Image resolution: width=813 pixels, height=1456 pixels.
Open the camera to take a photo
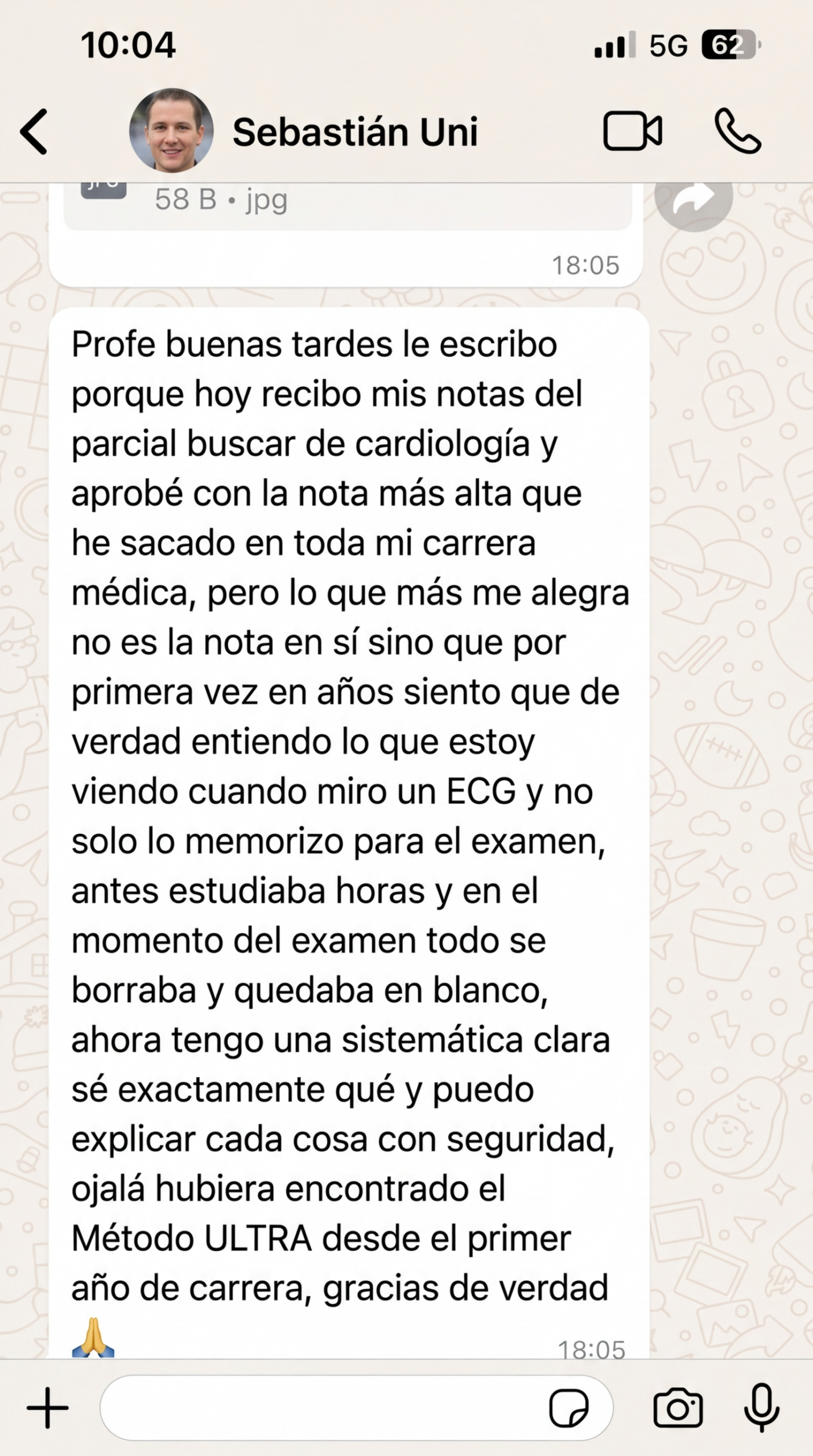click(x=678, y=1408)
